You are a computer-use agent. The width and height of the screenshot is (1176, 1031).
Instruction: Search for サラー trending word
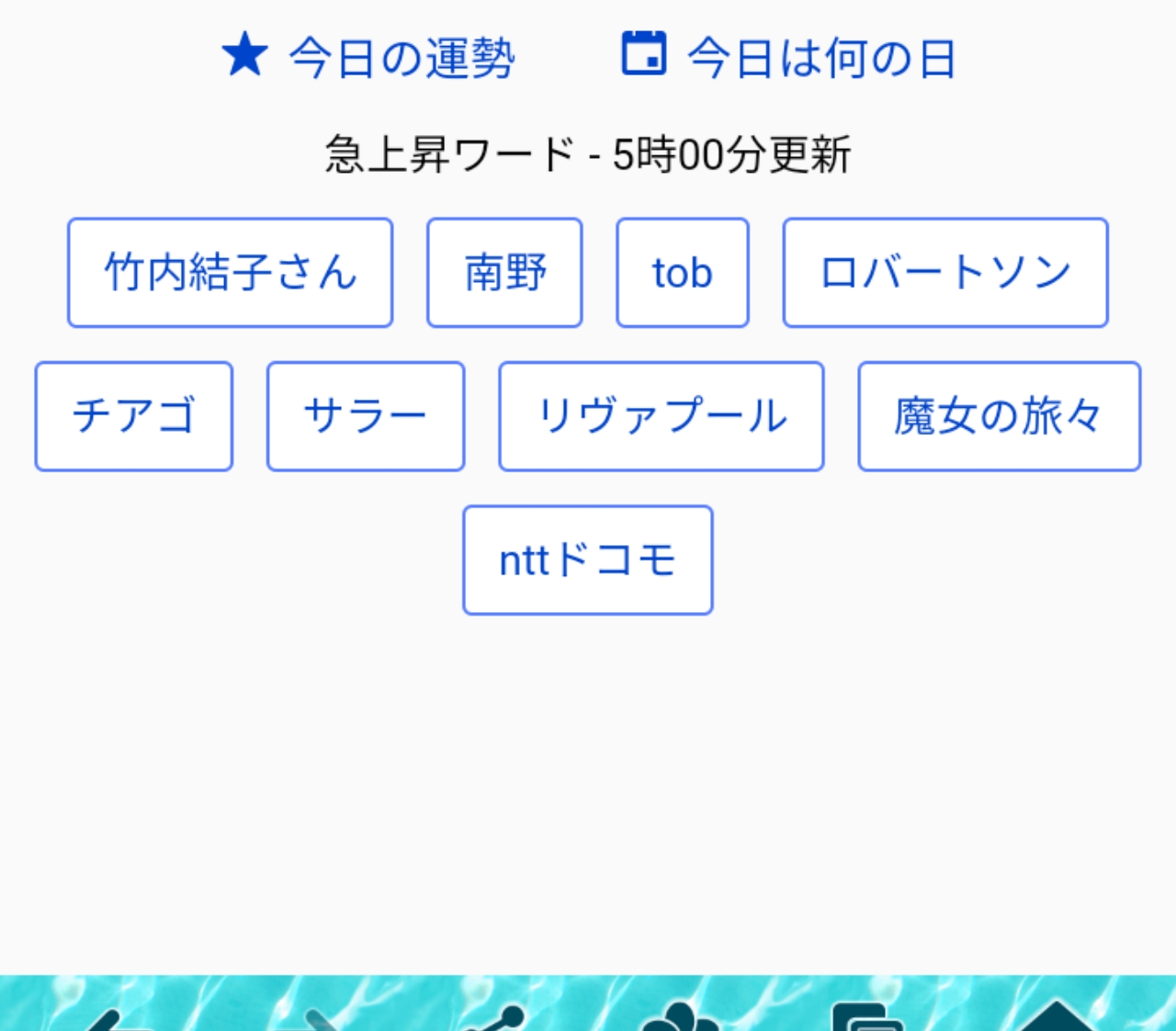366,416
